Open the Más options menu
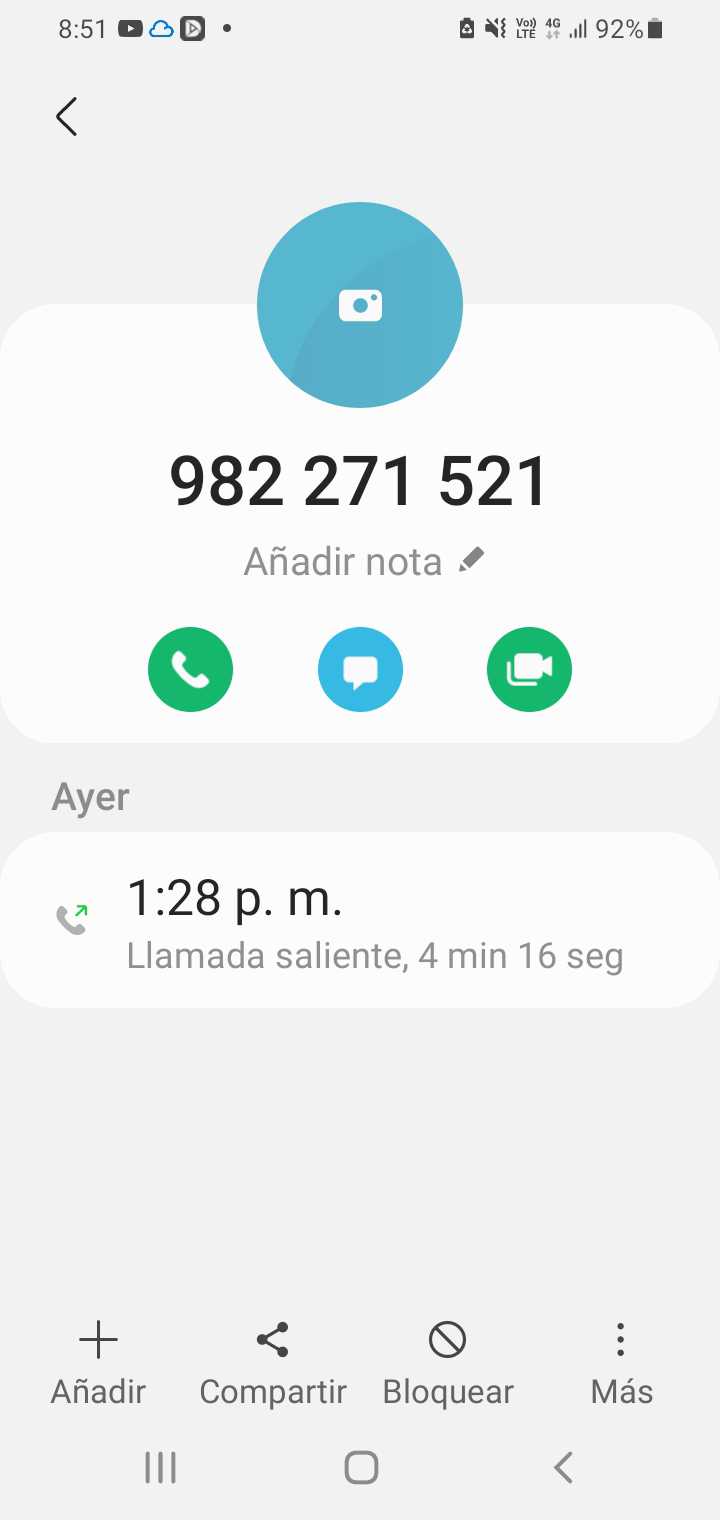The height and width of the screenshot is (1520, 720). pyautogui.click(x=621, y=1362)
